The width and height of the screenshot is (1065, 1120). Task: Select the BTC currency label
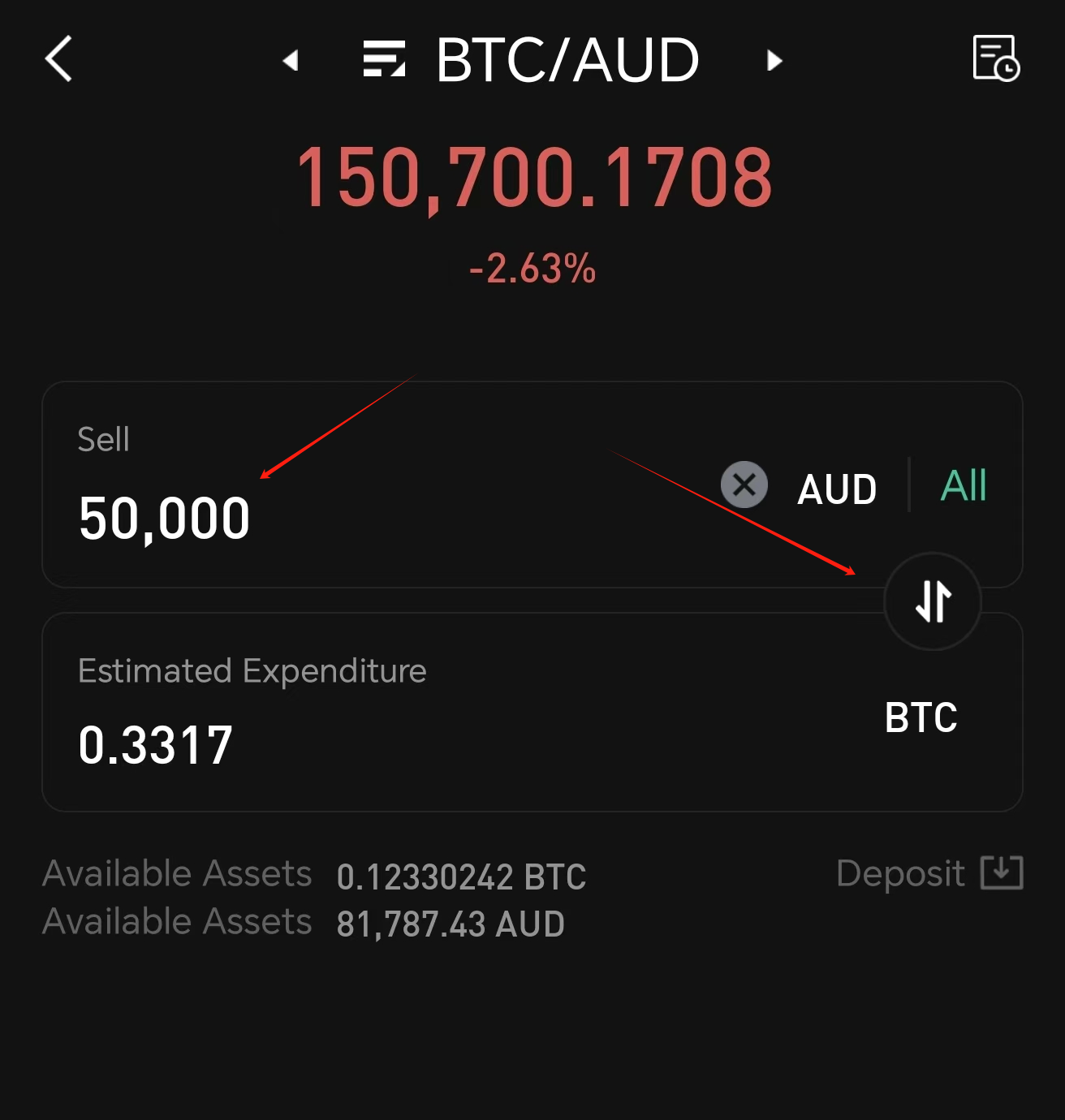(921, 717)
